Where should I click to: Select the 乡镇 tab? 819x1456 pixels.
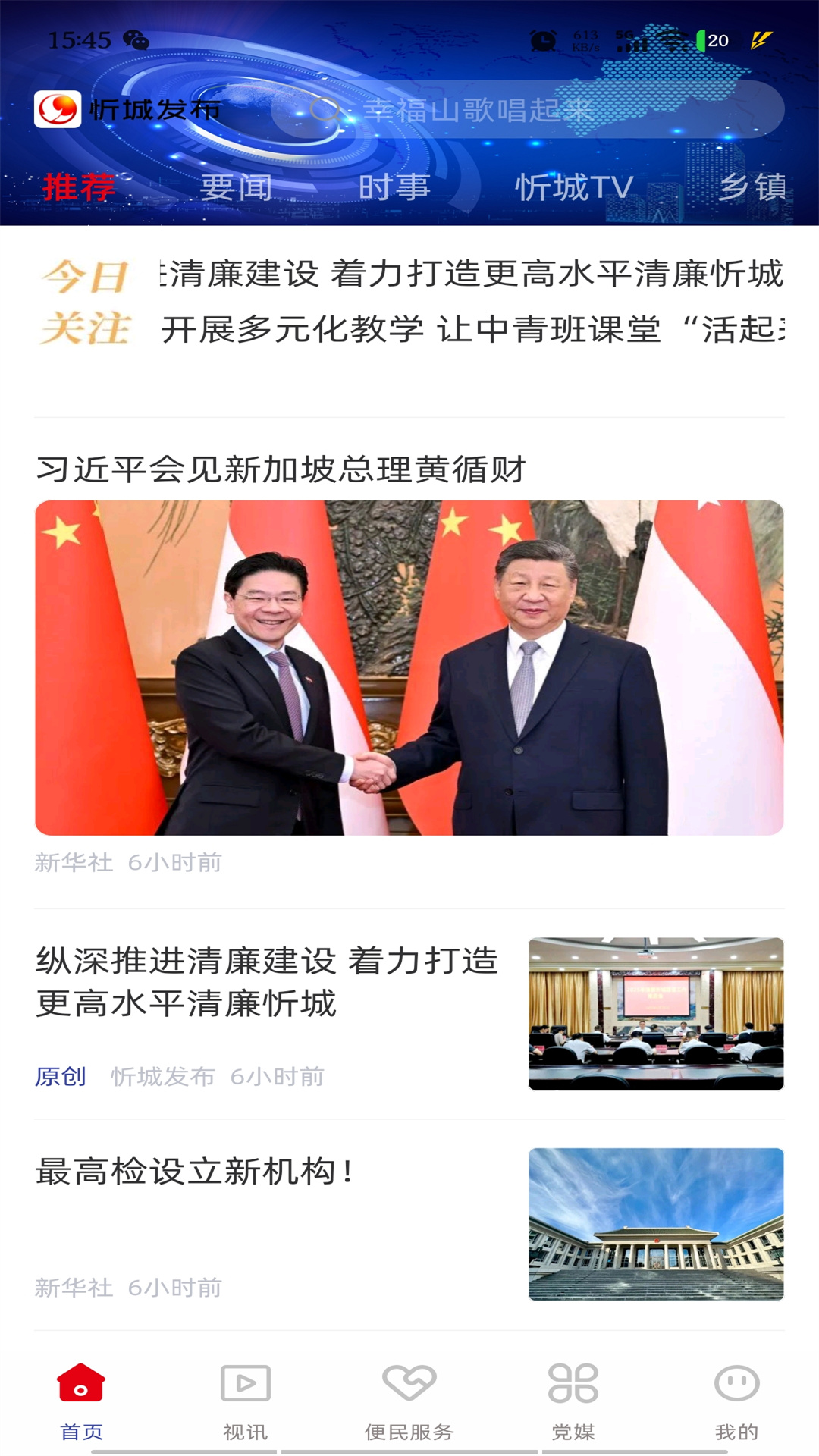(x=766, y=187)
